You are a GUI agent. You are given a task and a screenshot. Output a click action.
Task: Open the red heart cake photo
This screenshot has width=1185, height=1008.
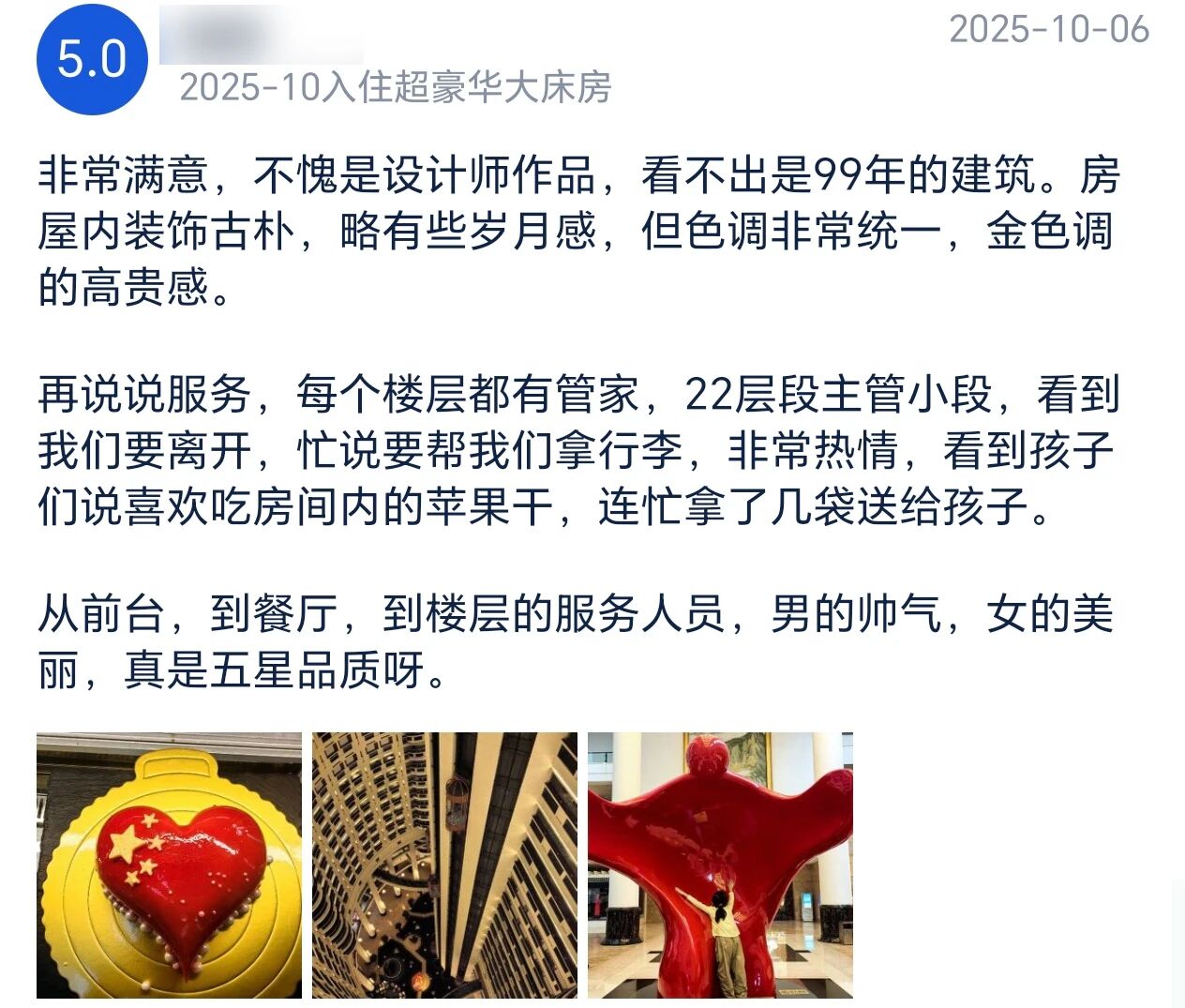[x=169, y=865]
